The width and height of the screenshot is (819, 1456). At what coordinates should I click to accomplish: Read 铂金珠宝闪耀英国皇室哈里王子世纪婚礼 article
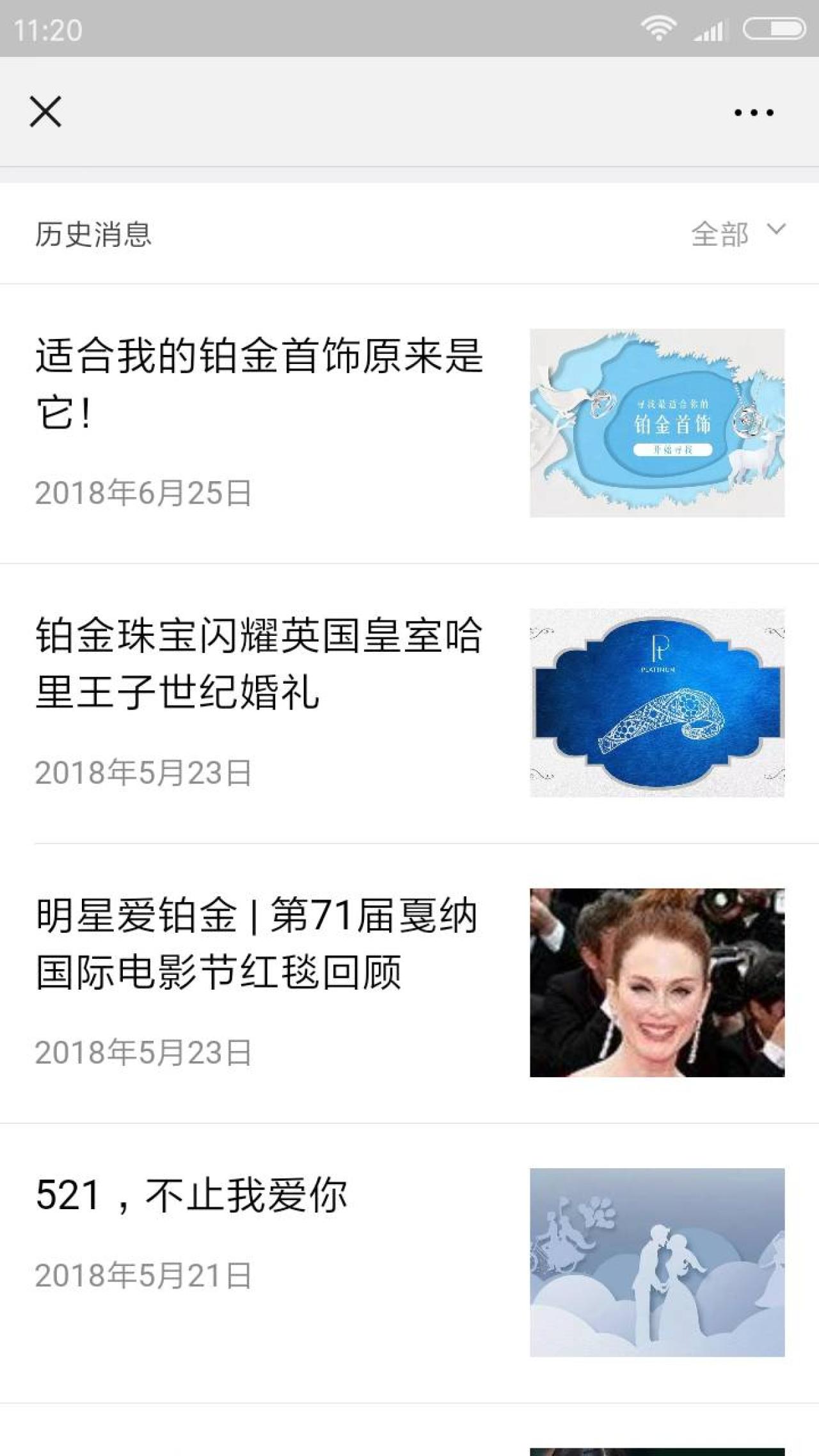click(x=259, y=664)
